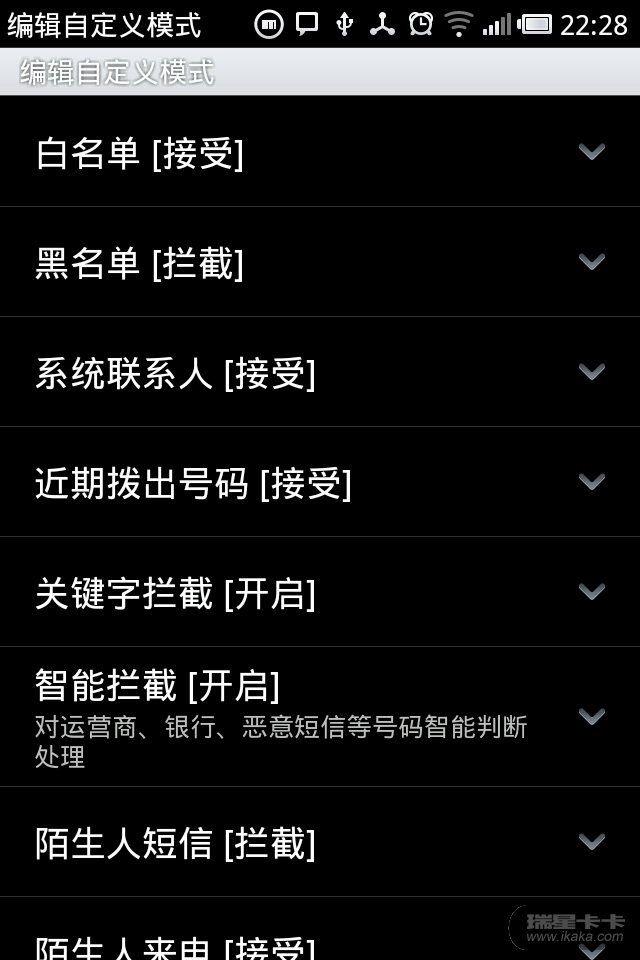This screenshot has width=640, height=960.
Task: Change the 黑名单 [拦截] setting
Action: pyautogui.click(x=320, y=262)
